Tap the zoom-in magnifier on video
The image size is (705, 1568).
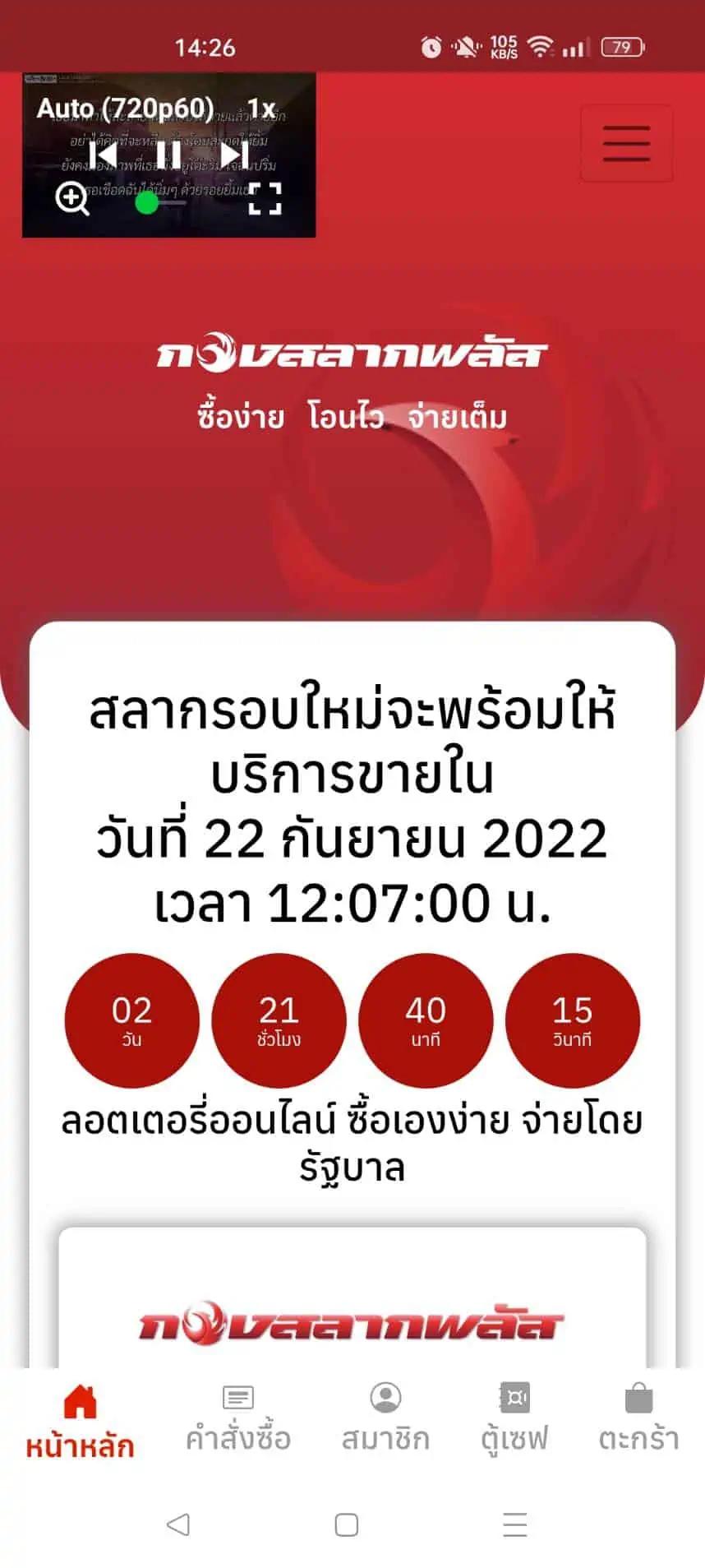pyautogui.click(x=72, y=198)
